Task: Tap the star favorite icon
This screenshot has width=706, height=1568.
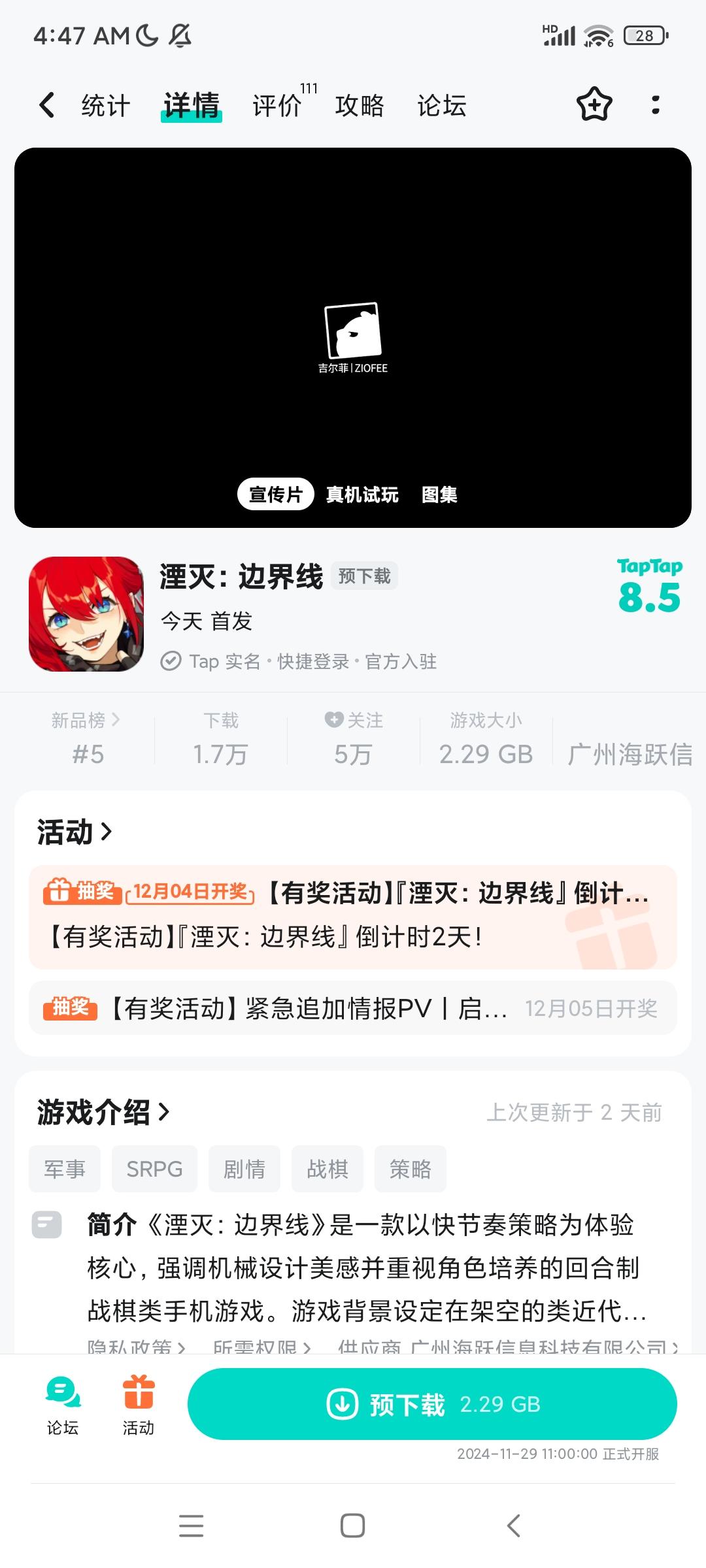Action: 593,105
